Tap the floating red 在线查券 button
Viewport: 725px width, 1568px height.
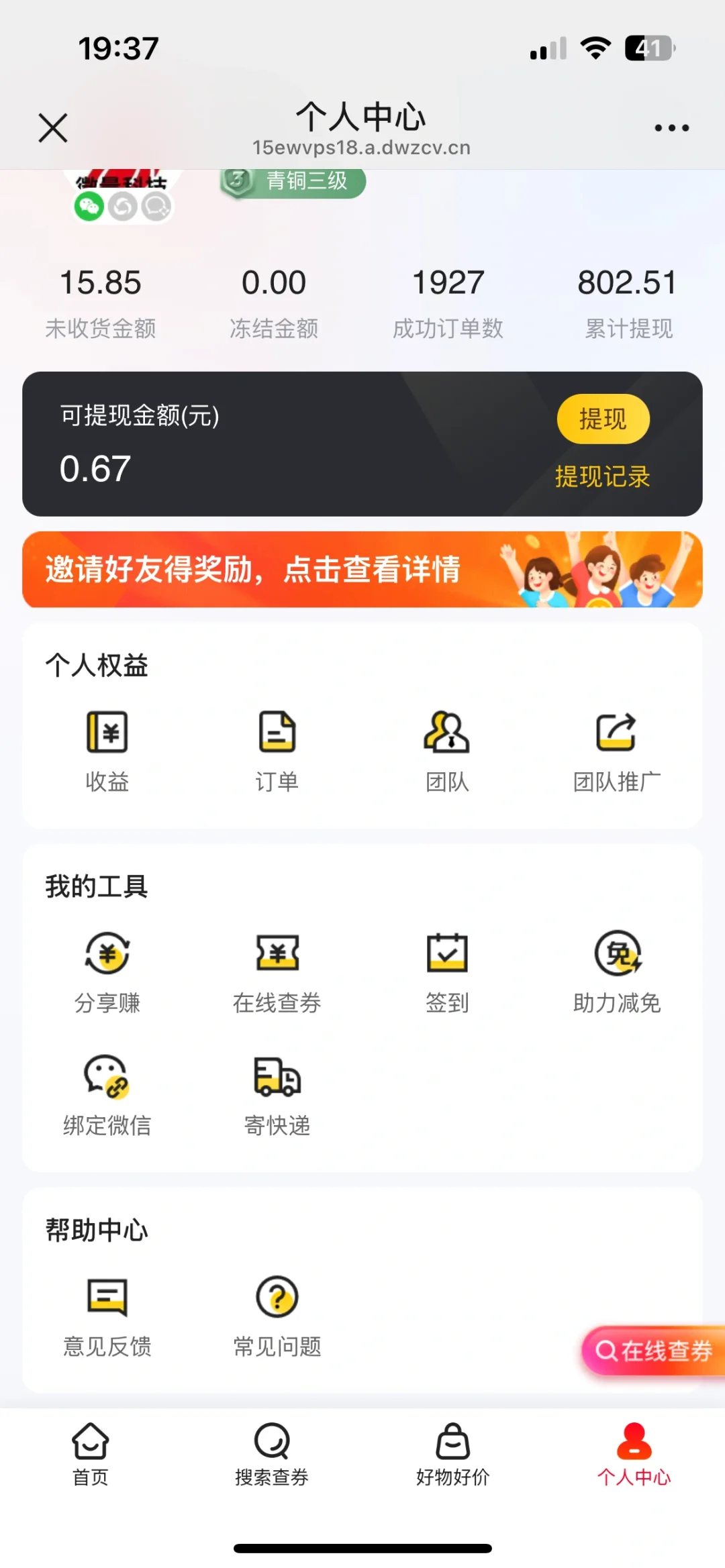pos(654,1351)
